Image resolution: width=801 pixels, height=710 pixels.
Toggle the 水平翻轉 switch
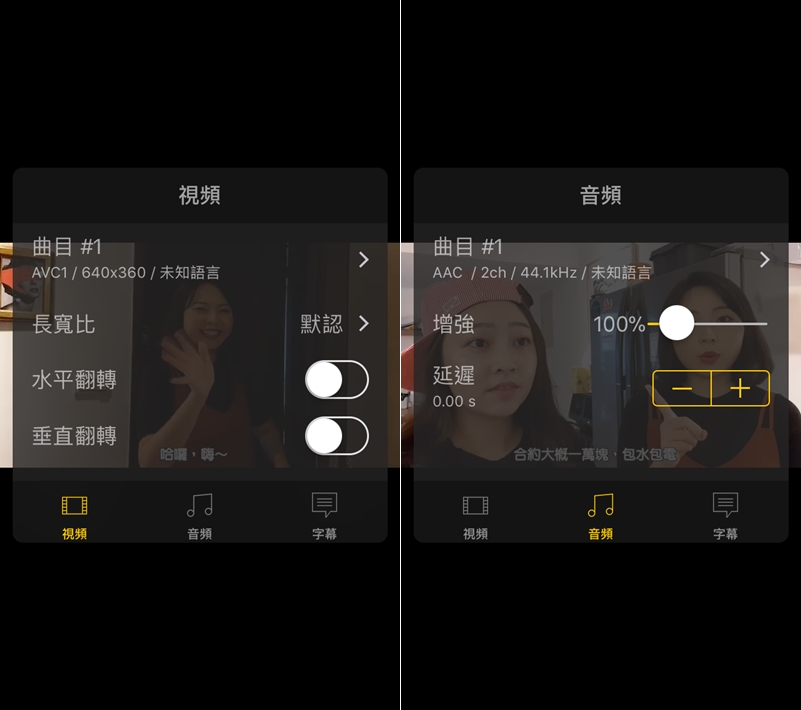(x=337, y=380)
